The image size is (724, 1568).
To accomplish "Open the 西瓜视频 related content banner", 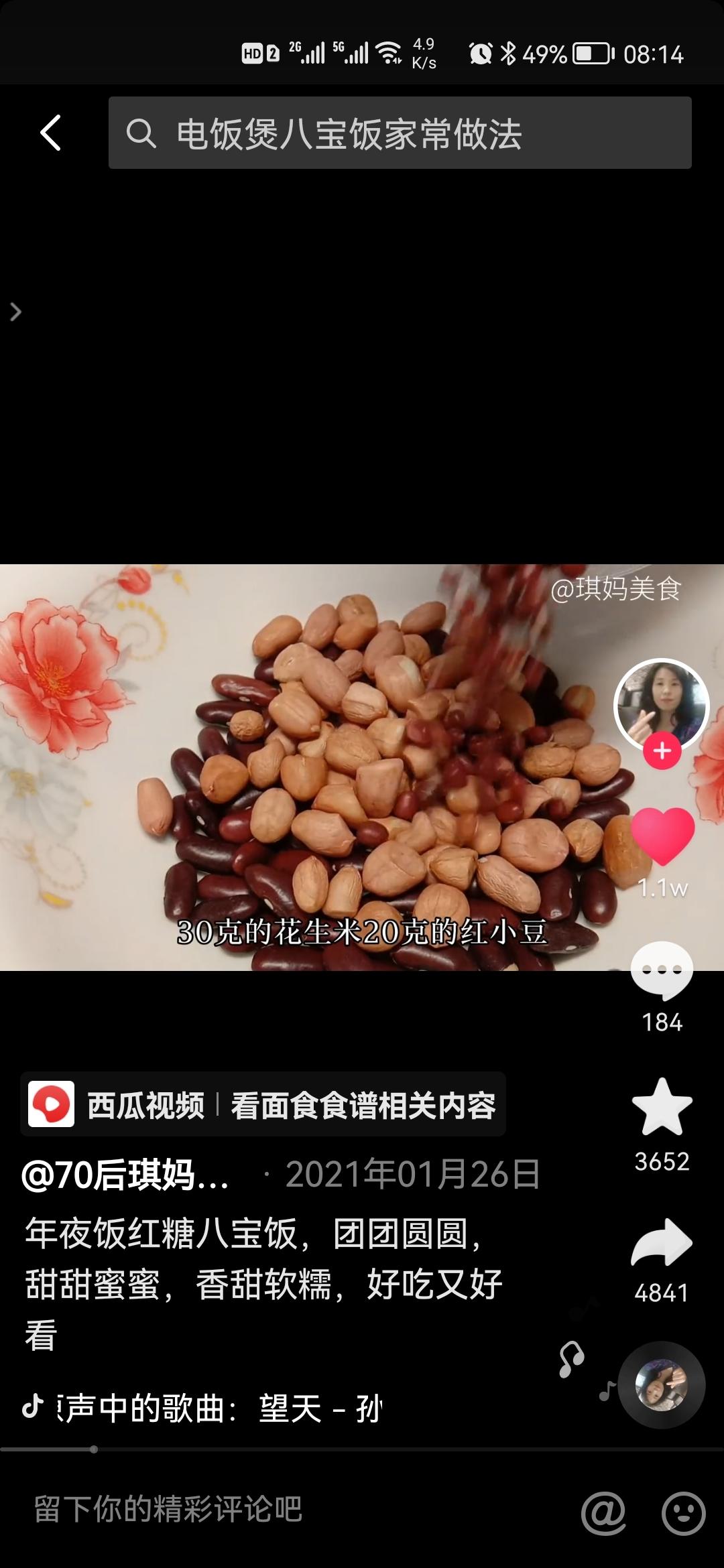I will [263, 1104].
